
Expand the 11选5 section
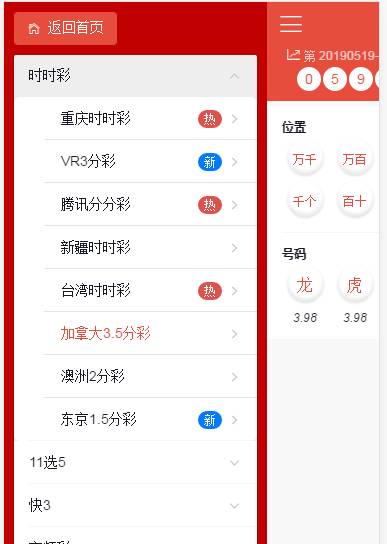135,463
